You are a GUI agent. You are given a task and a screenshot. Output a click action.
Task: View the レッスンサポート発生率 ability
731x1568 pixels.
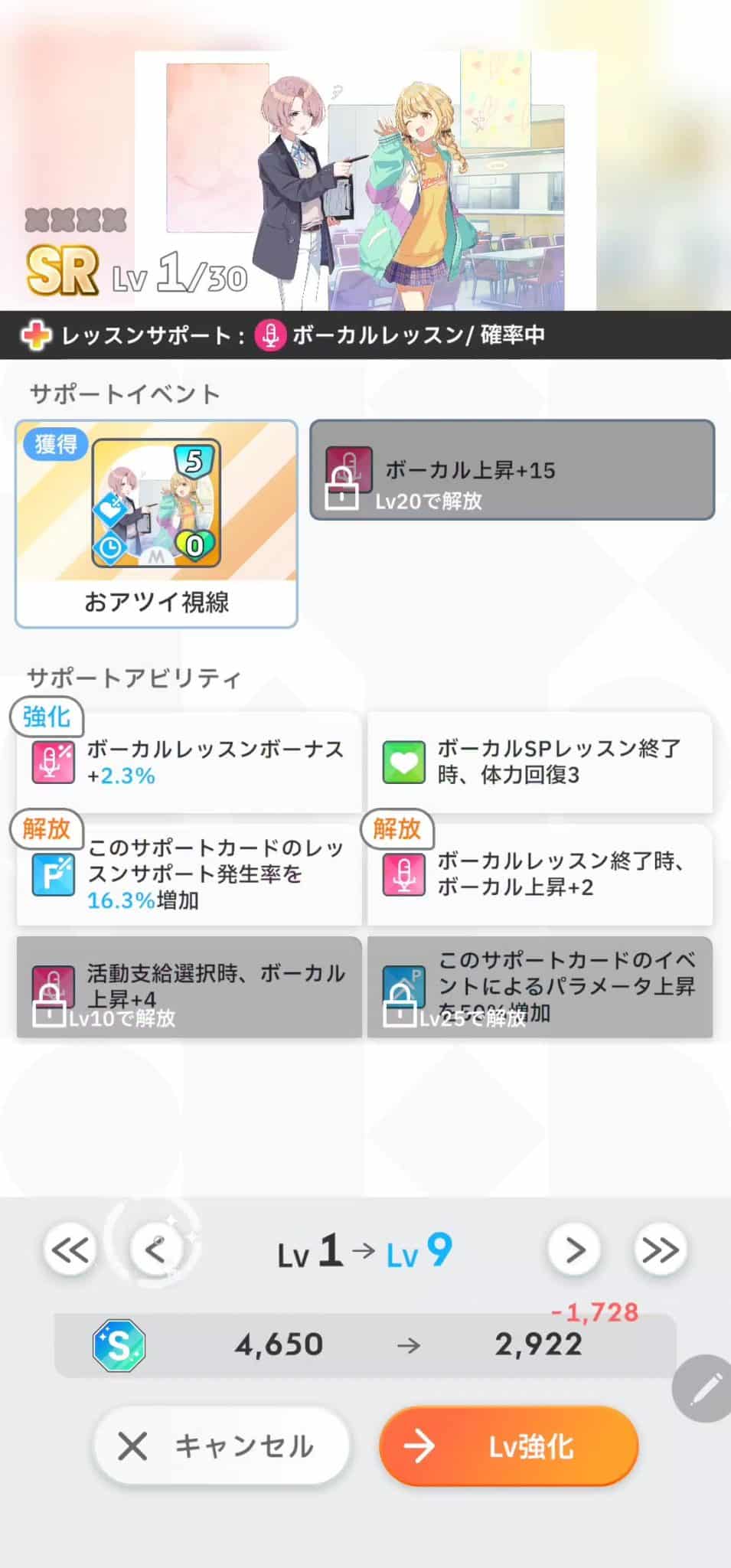[x=188, y=874]
